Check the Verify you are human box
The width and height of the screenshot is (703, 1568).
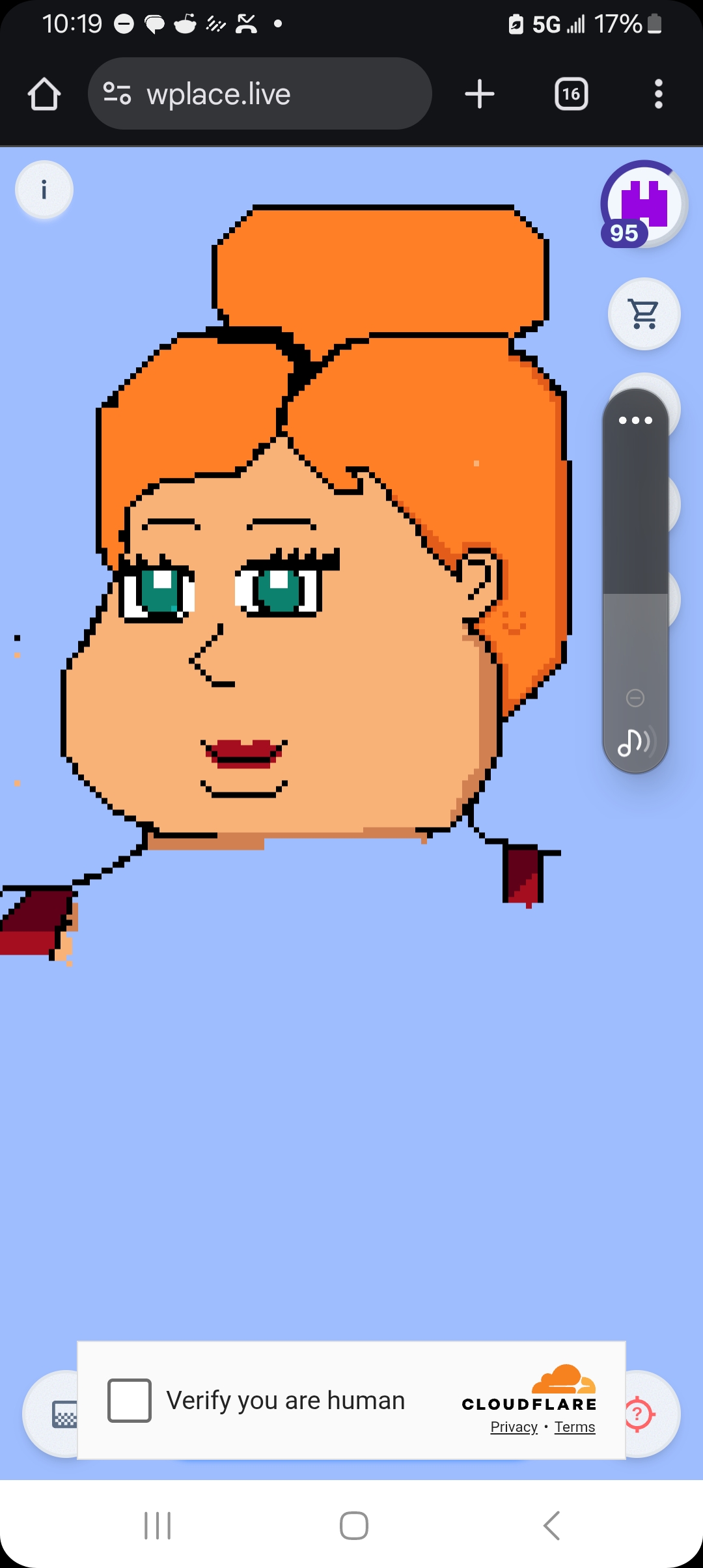pyautogui.click(x=130, y=1400)
